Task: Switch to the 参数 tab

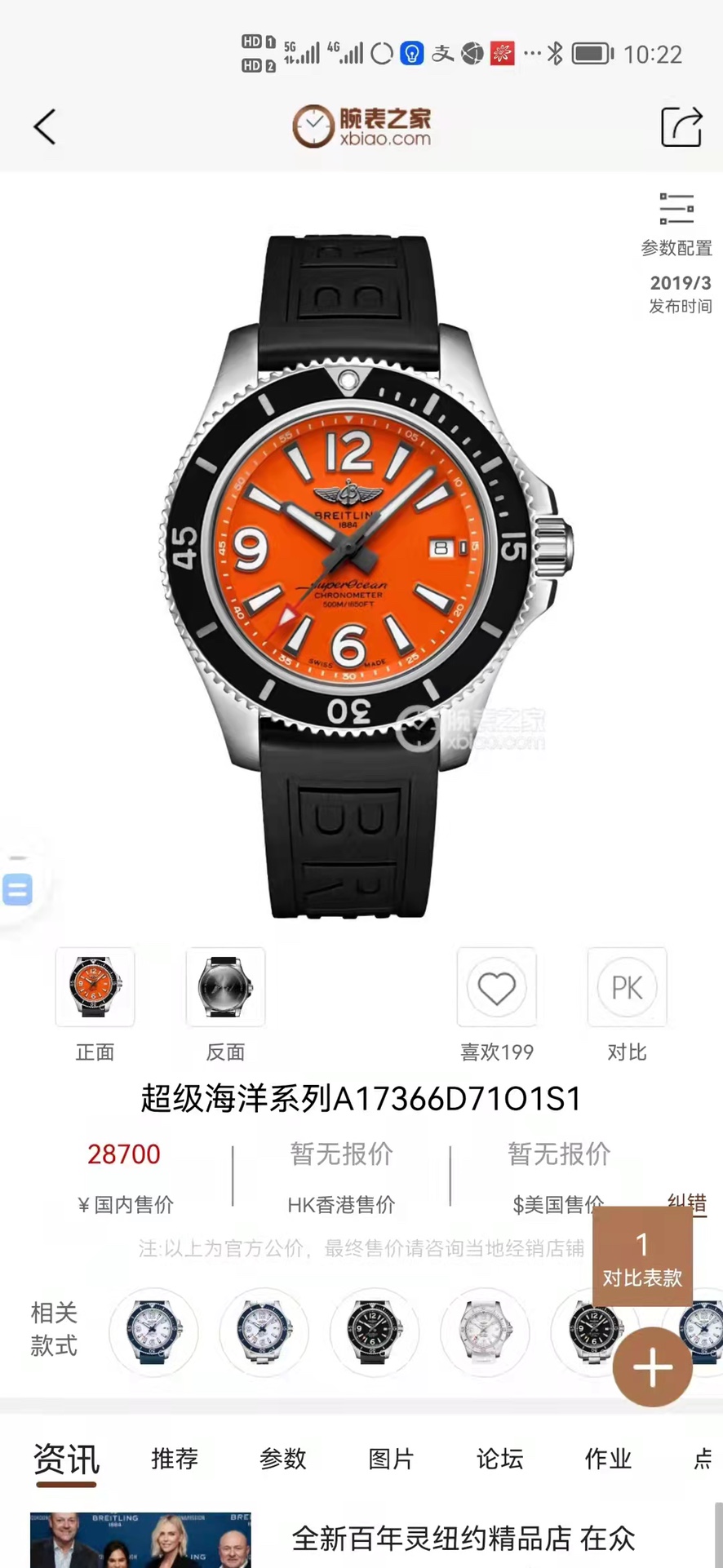Action: tap(282, 1460)
